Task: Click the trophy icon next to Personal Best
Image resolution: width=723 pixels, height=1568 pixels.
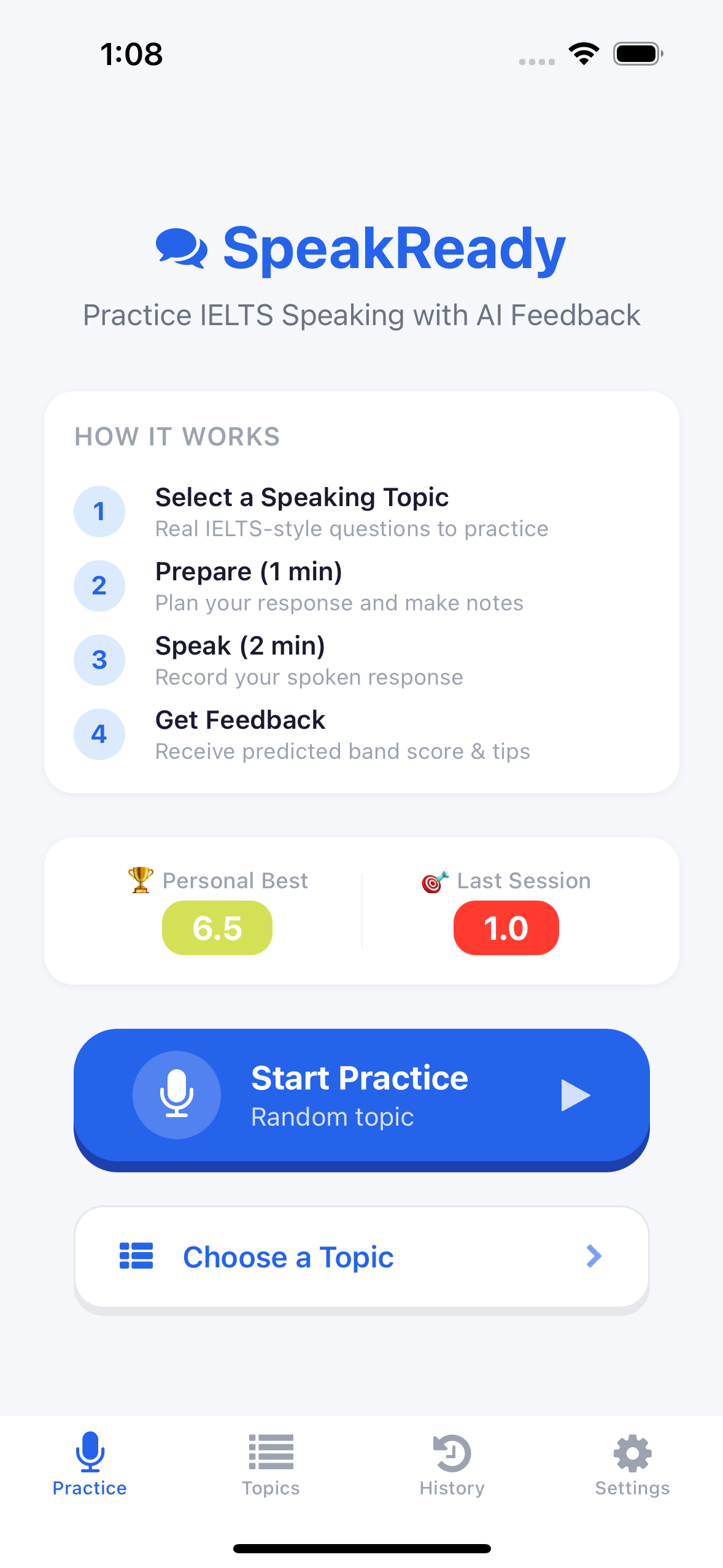Action: pyautogui.click(x=139, y=880)
